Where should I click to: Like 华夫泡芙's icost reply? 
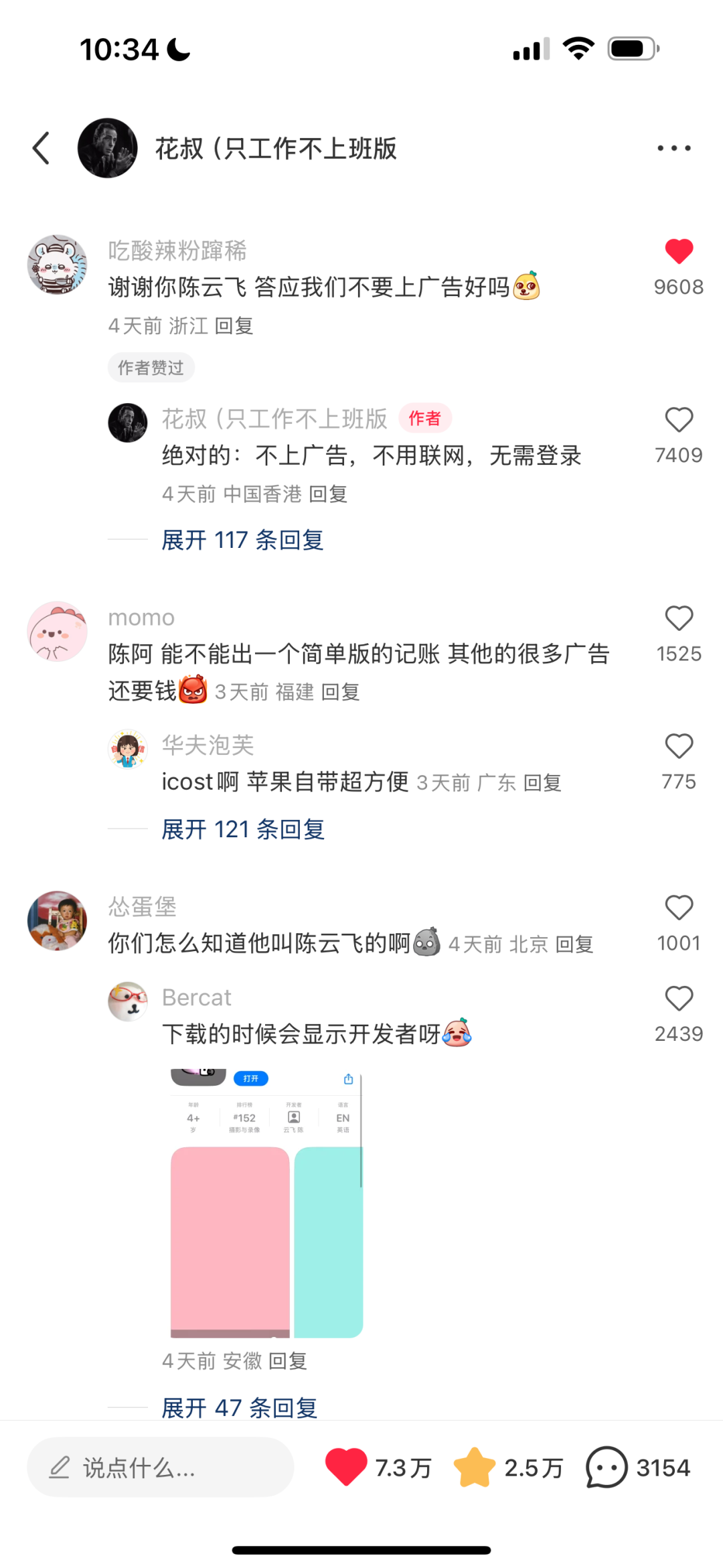click(x=678, y=746)
